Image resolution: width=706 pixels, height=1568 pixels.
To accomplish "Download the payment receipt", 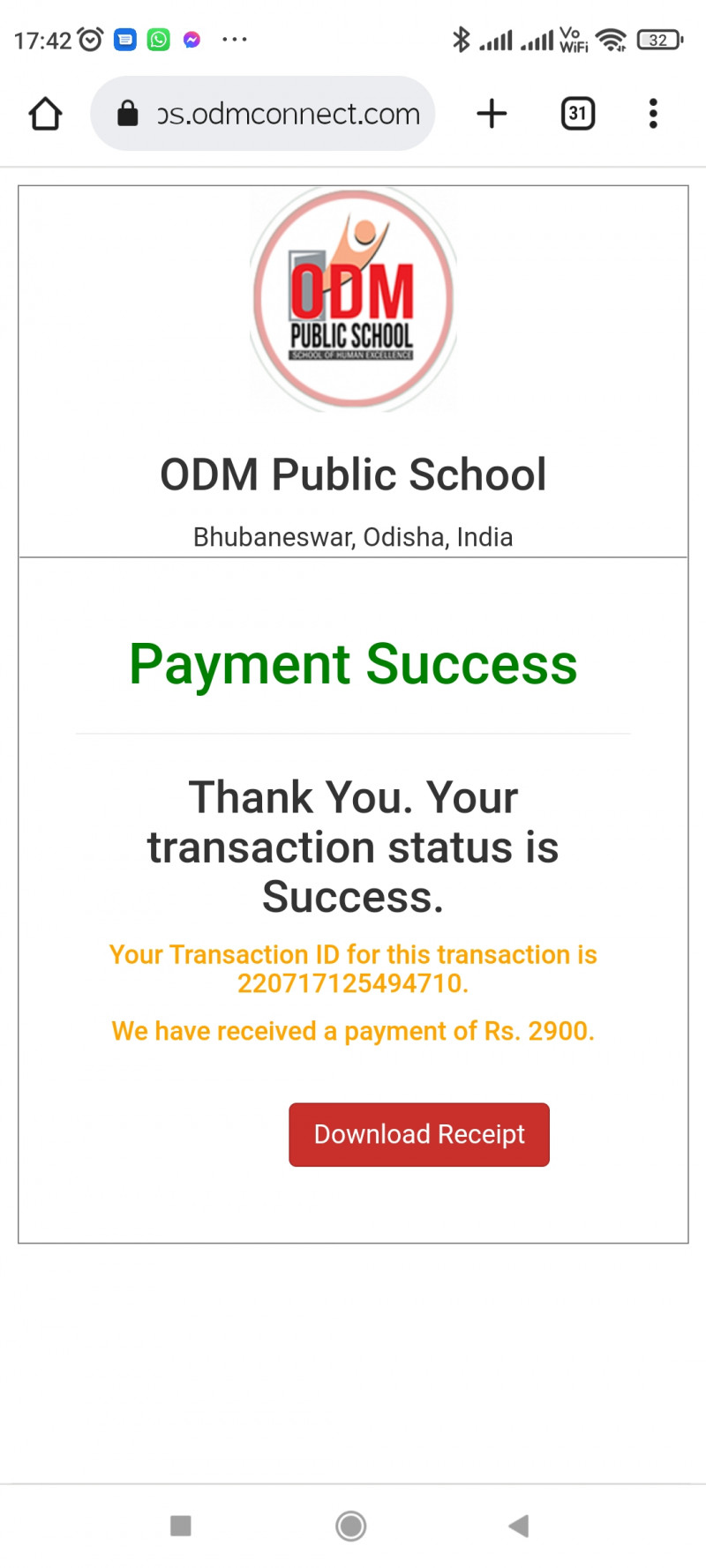I will coord(419,1134).
